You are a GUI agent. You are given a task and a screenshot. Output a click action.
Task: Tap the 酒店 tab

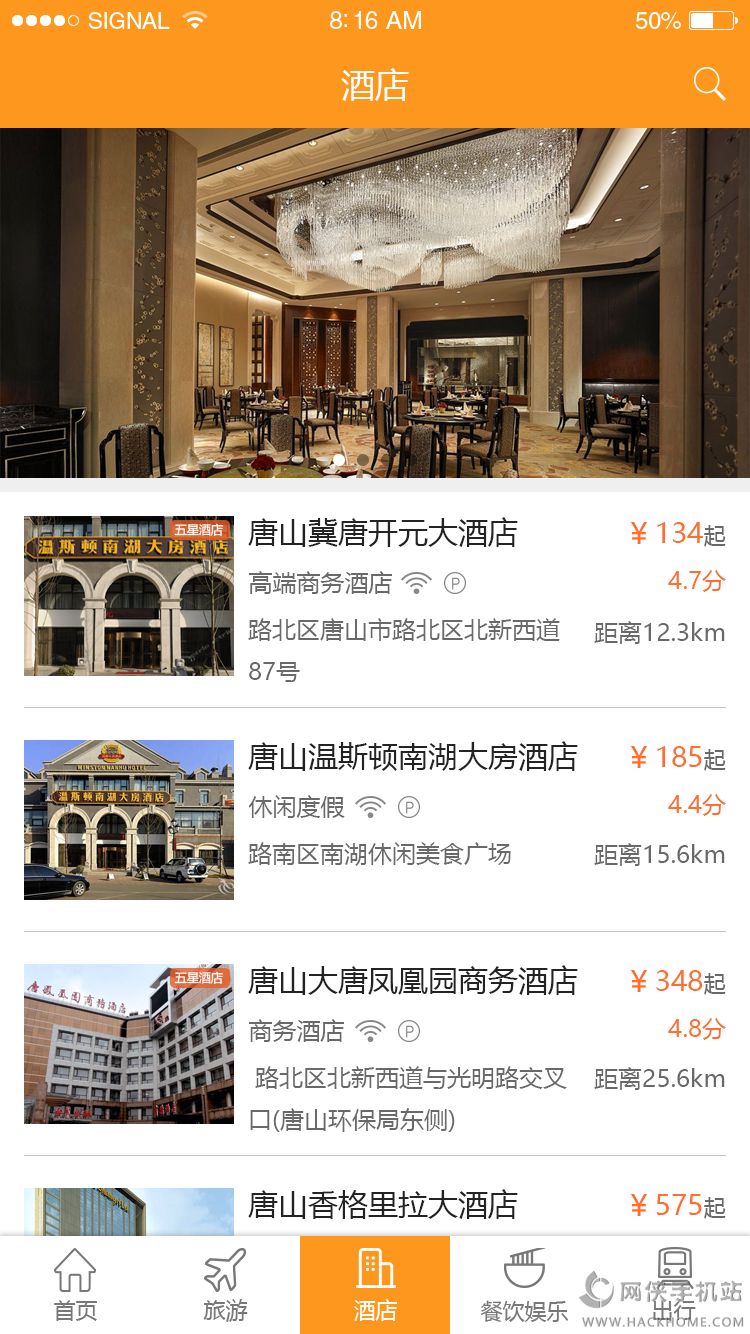coord(375,1285)
